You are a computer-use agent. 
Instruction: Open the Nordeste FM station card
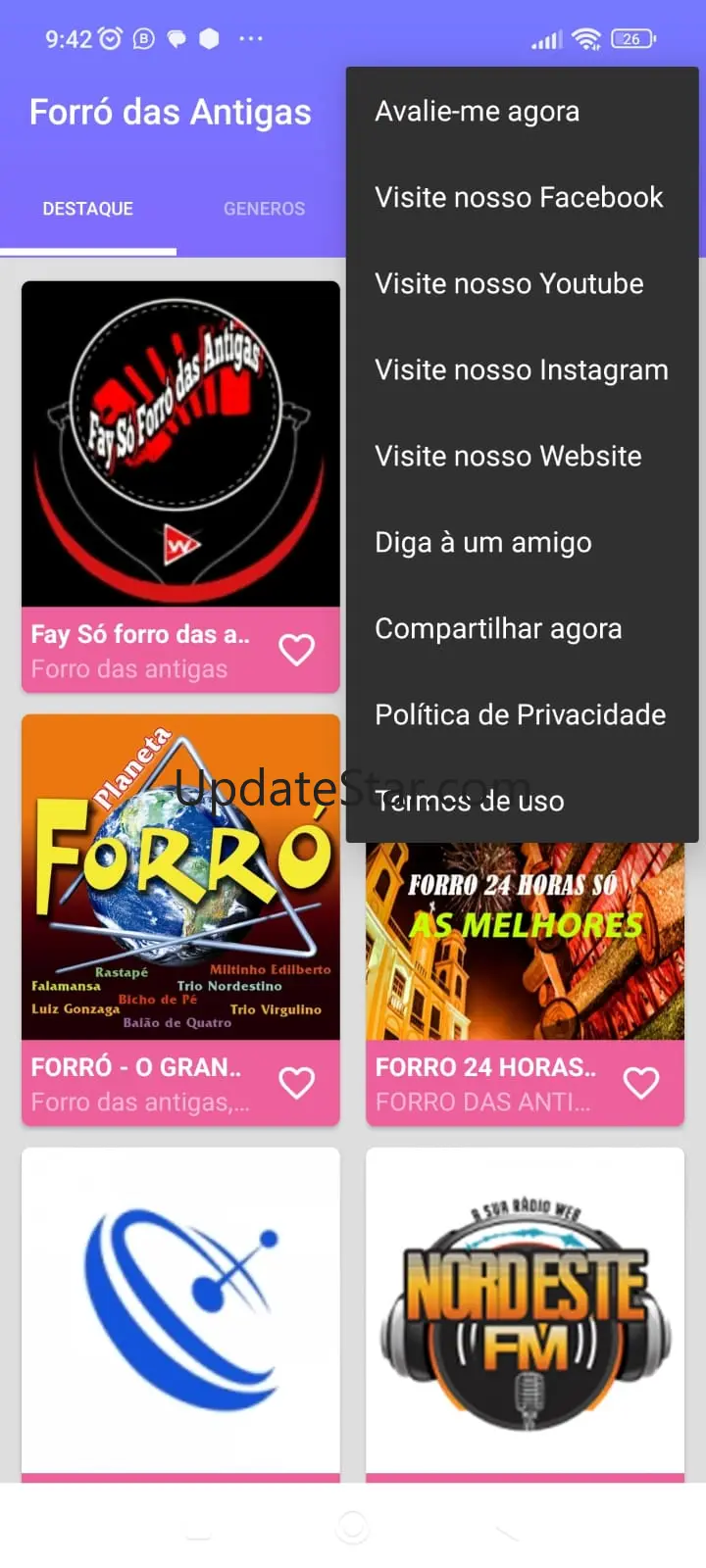[x=525, y=1308]
